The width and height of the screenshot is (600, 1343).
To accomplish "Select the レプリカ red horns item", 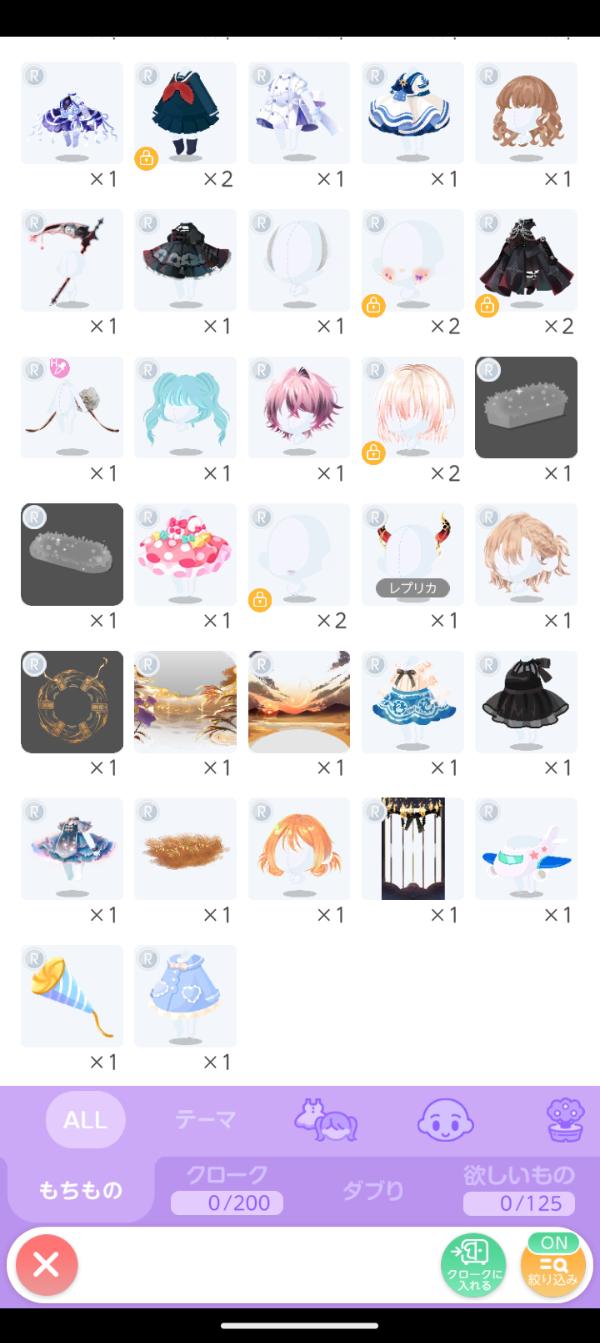I will 412,554.
